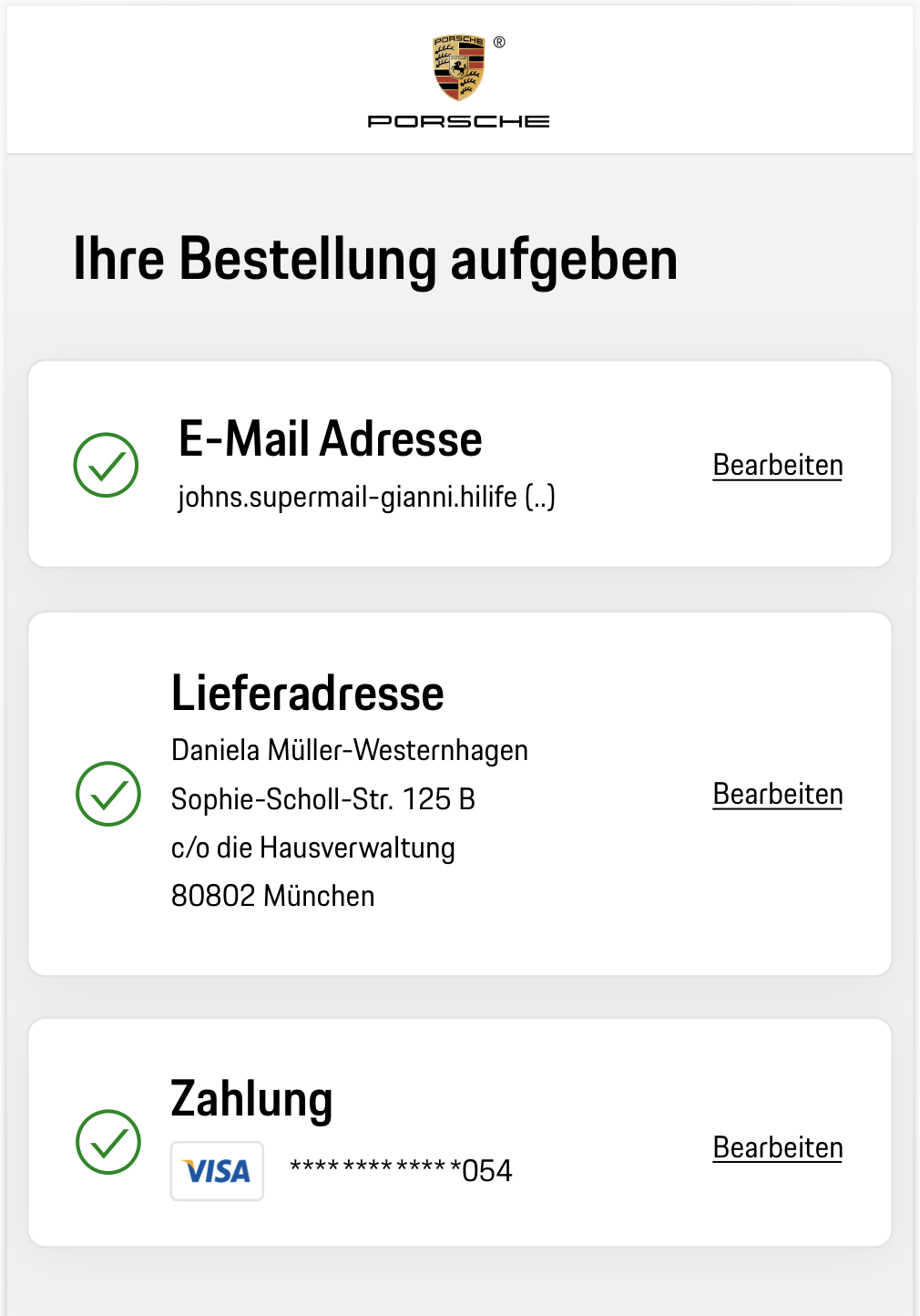Select the PORSCHE wordmark under the crest
920x1316 pixels.
[456, 120]
